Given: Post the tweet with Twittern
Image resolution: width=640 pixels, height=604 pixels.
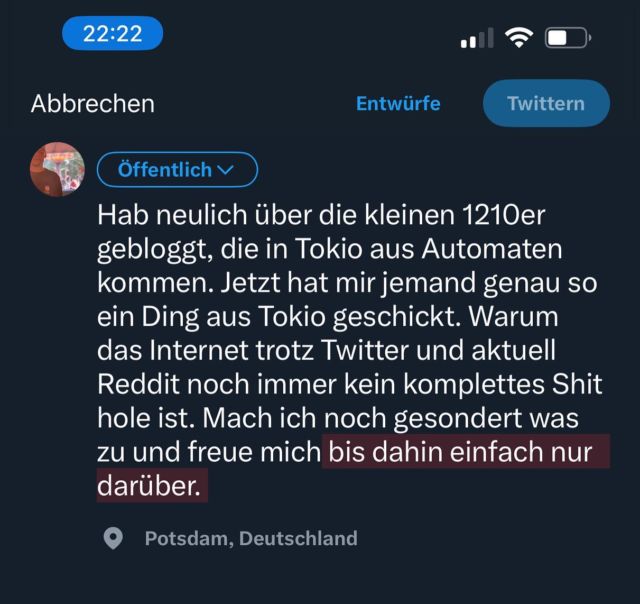Looking at the screenshot, I should coord(545,104).
